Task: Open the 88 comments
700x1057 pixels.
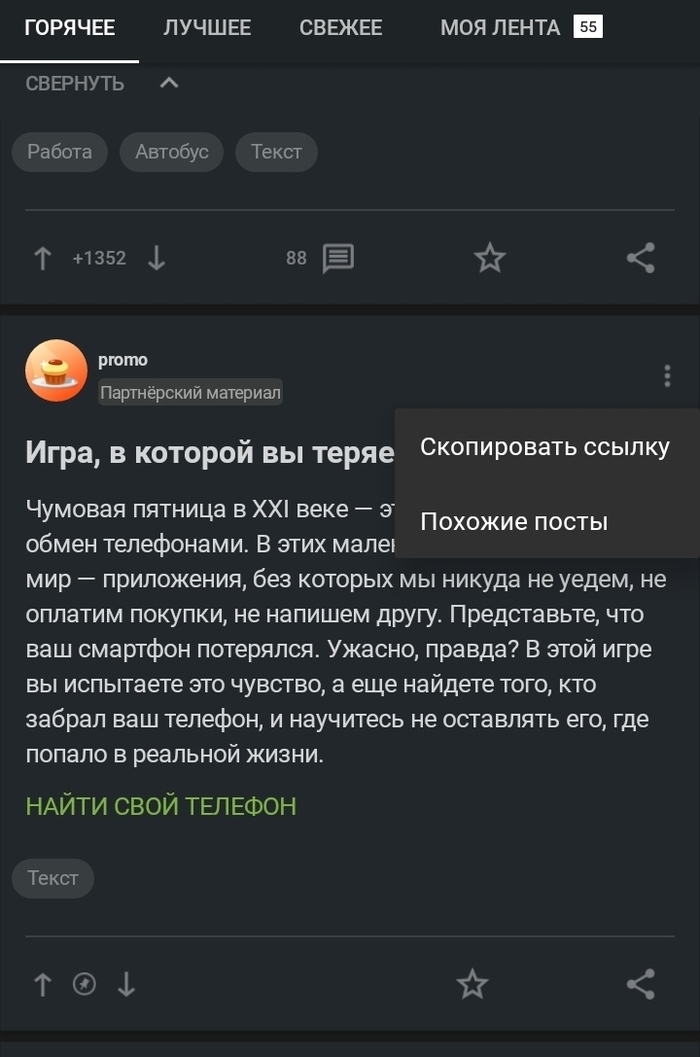Action: 320,259
